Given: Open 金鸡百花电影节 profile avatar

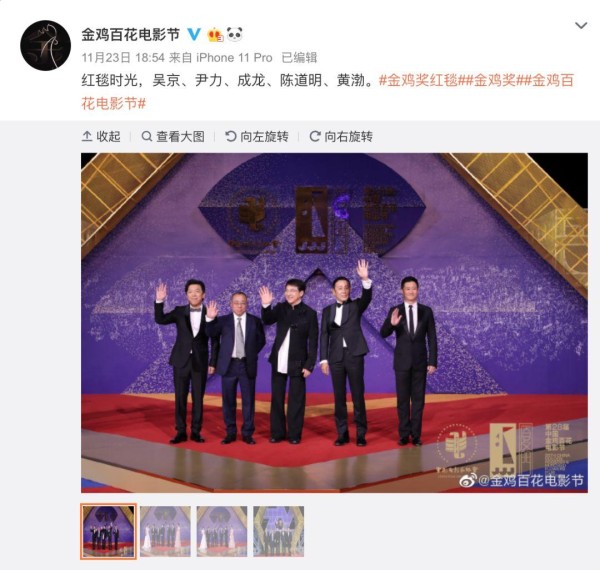Looking at the screenshot, I should tap(45, 45).
